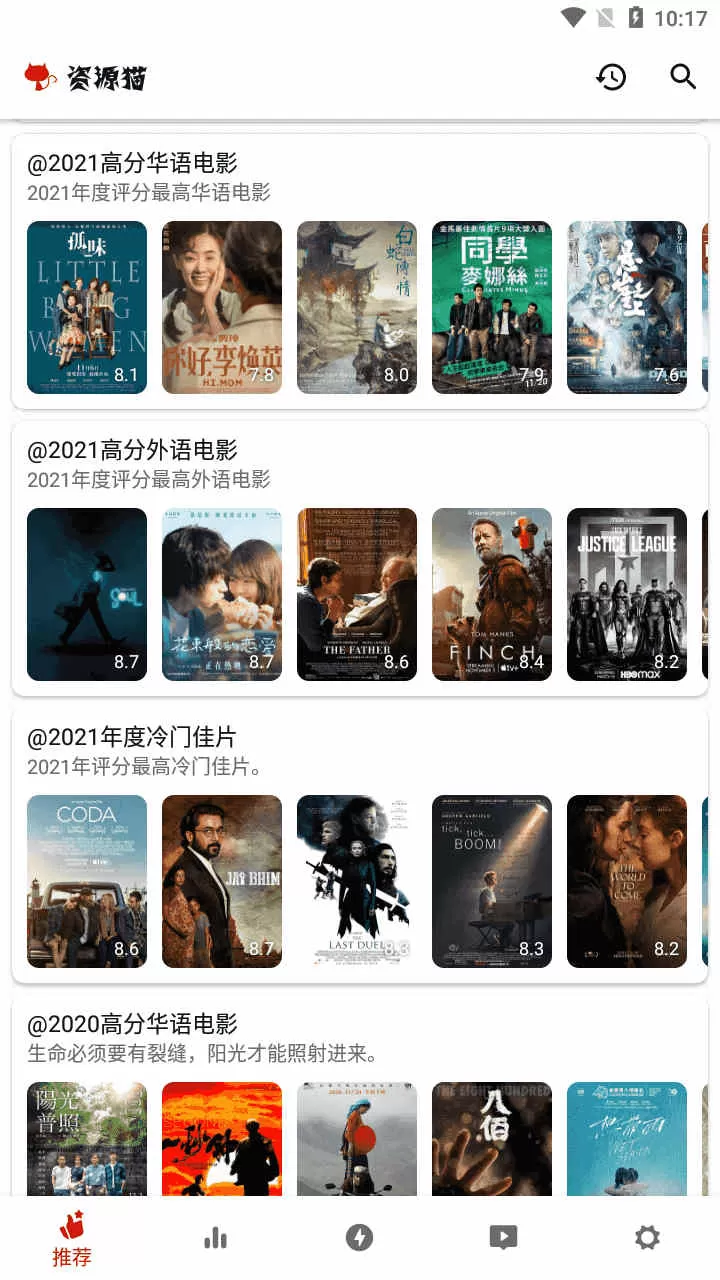Screen dimensions: 720x1280
Task: Select the tick, tick... BOOM! poster
Action: pos(492,881)
